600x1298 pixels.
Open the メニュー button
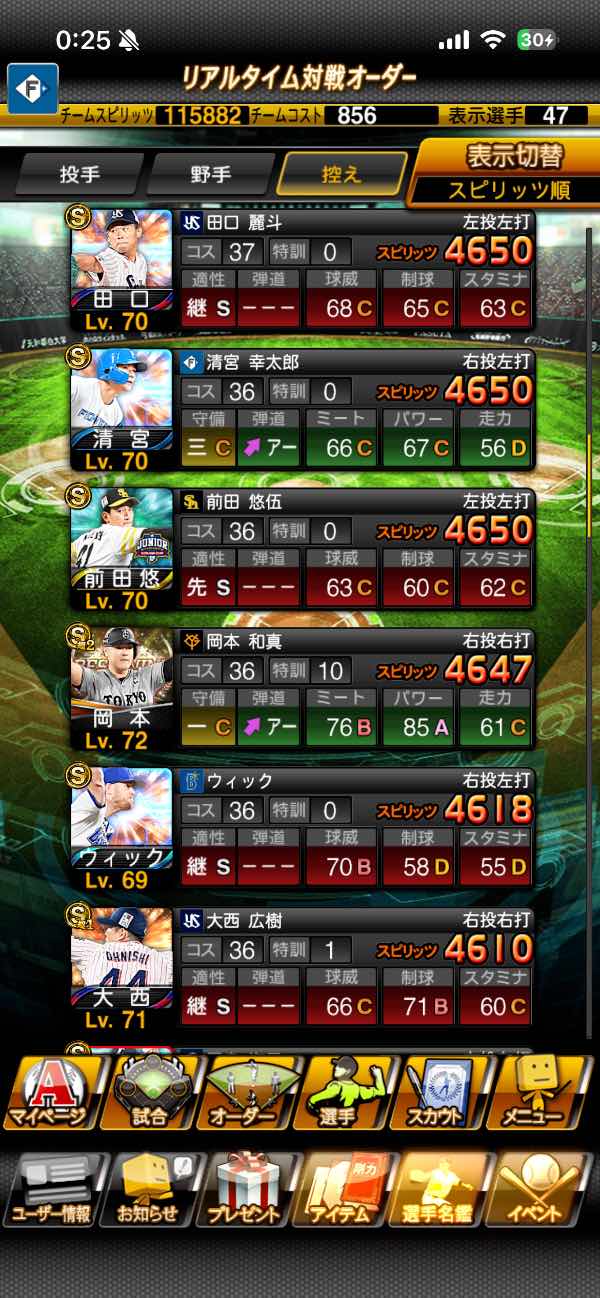541,1091
